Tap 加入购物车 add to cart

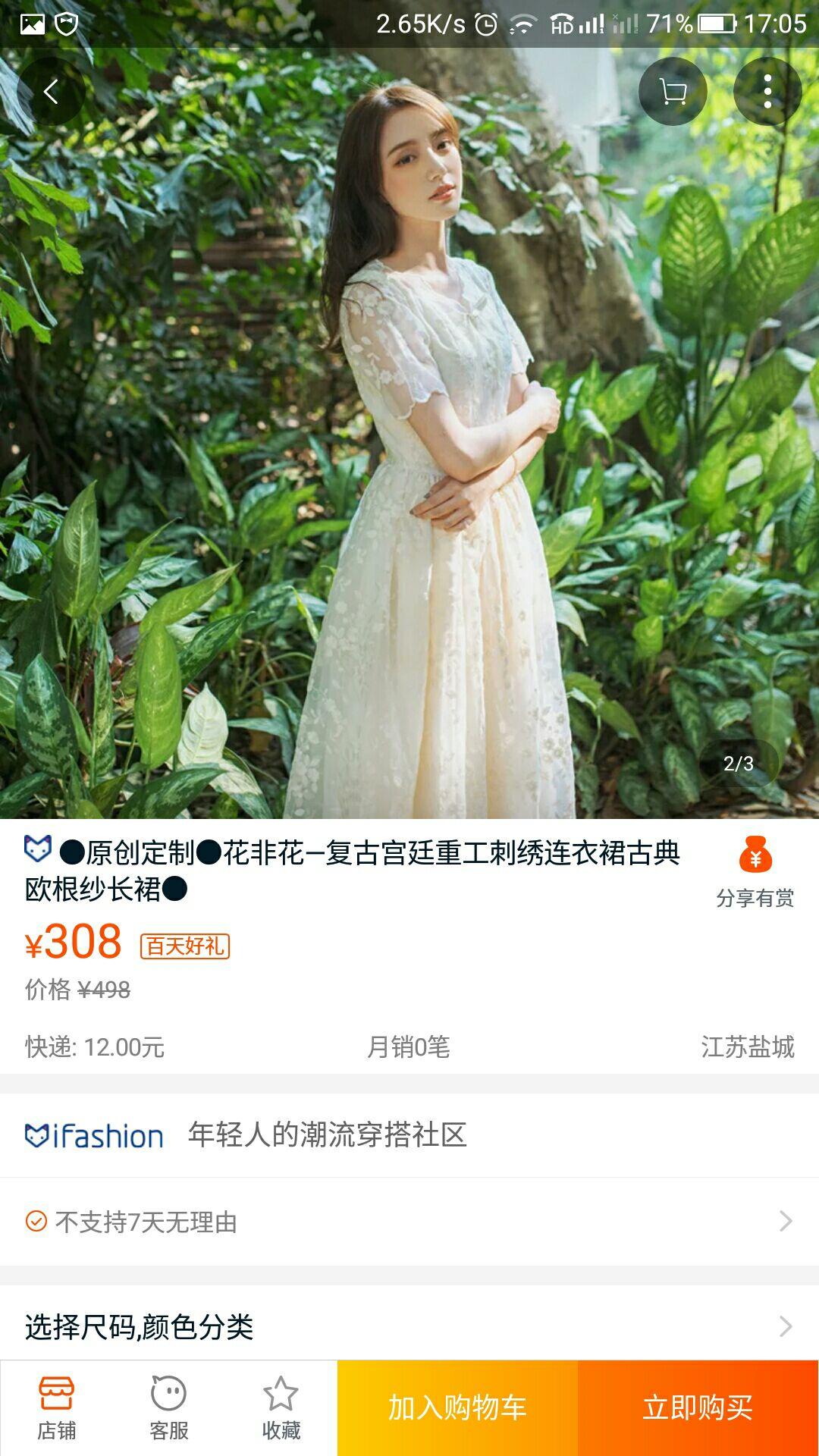click(457, 1408)
